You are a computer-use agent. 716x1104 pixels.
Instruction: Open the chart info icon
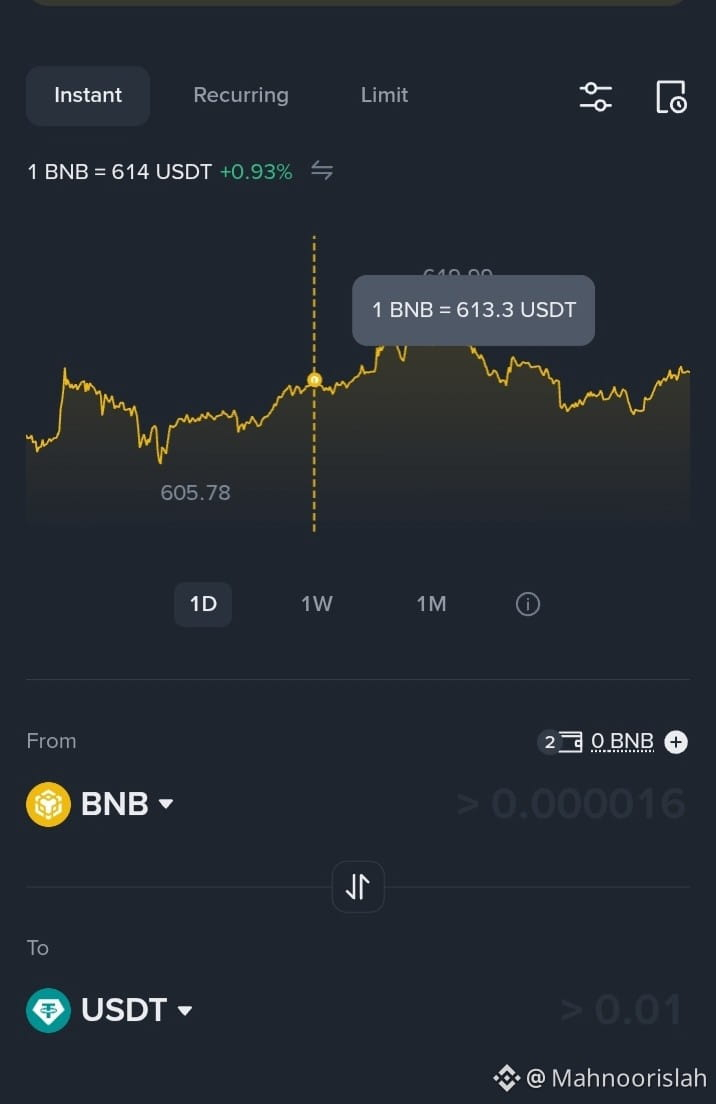pos(528,604)
